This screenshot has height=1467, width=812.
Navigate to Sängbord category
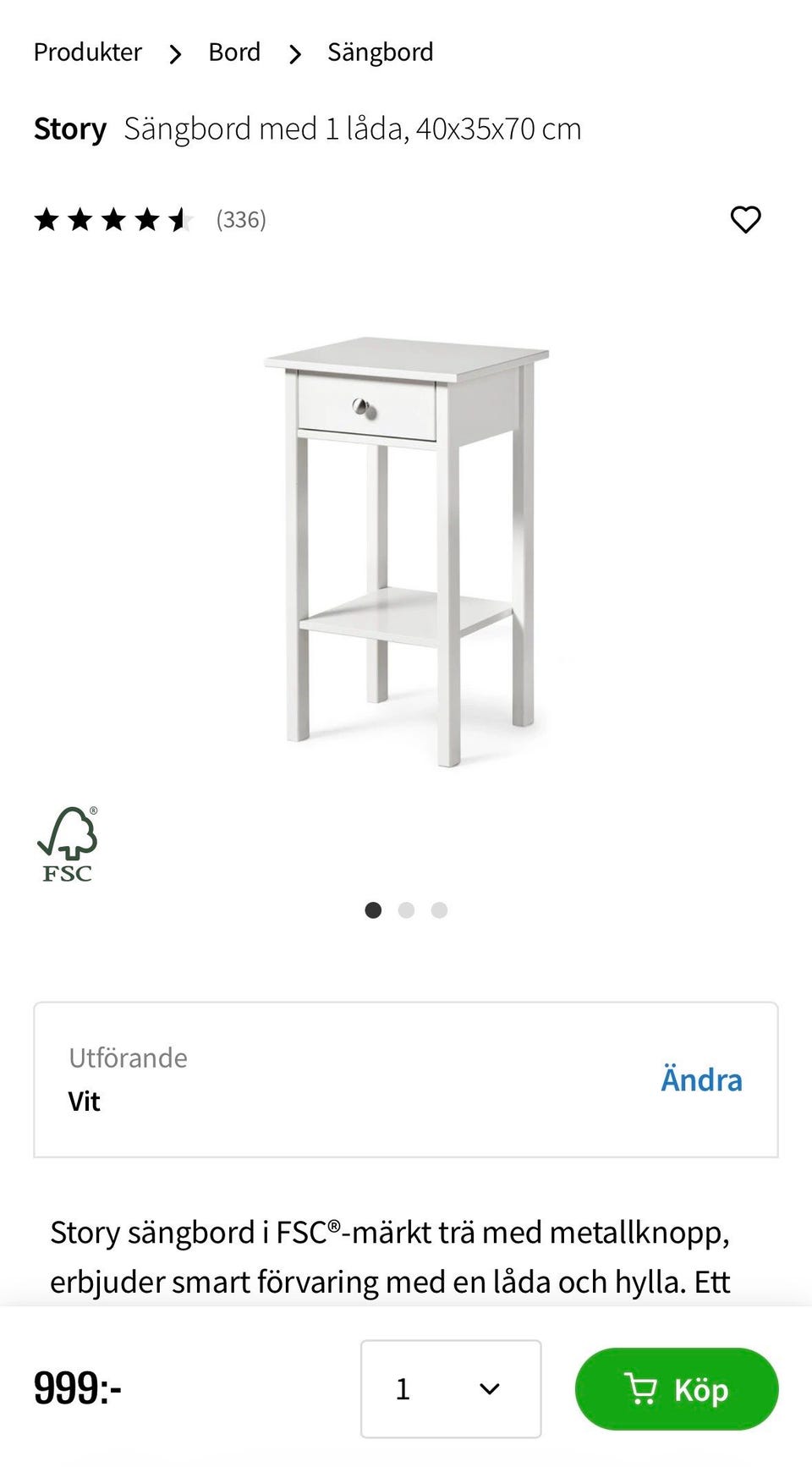click(380, 52)
